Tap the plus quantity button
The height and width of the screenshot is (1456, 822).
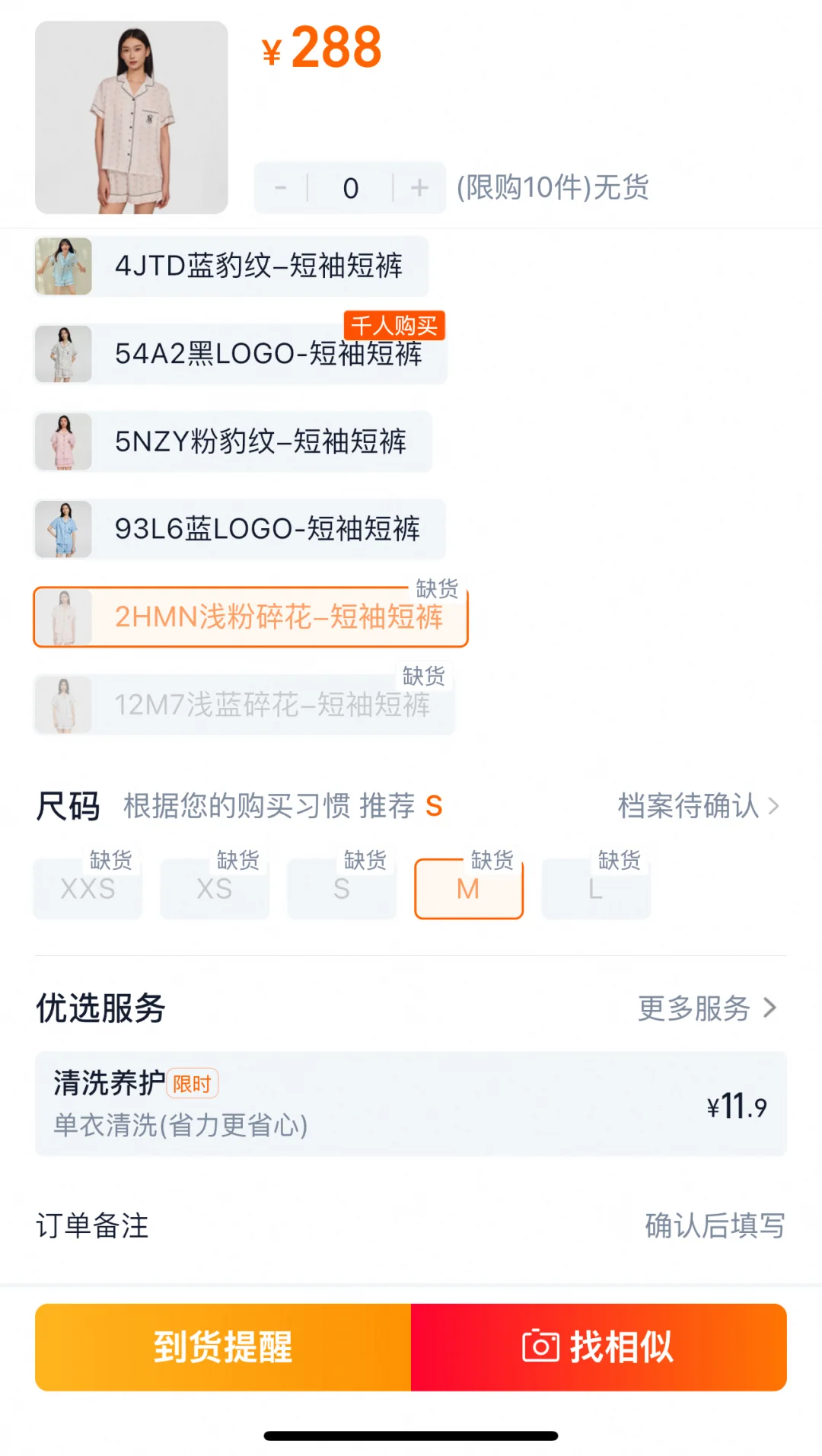click(419, 188)
